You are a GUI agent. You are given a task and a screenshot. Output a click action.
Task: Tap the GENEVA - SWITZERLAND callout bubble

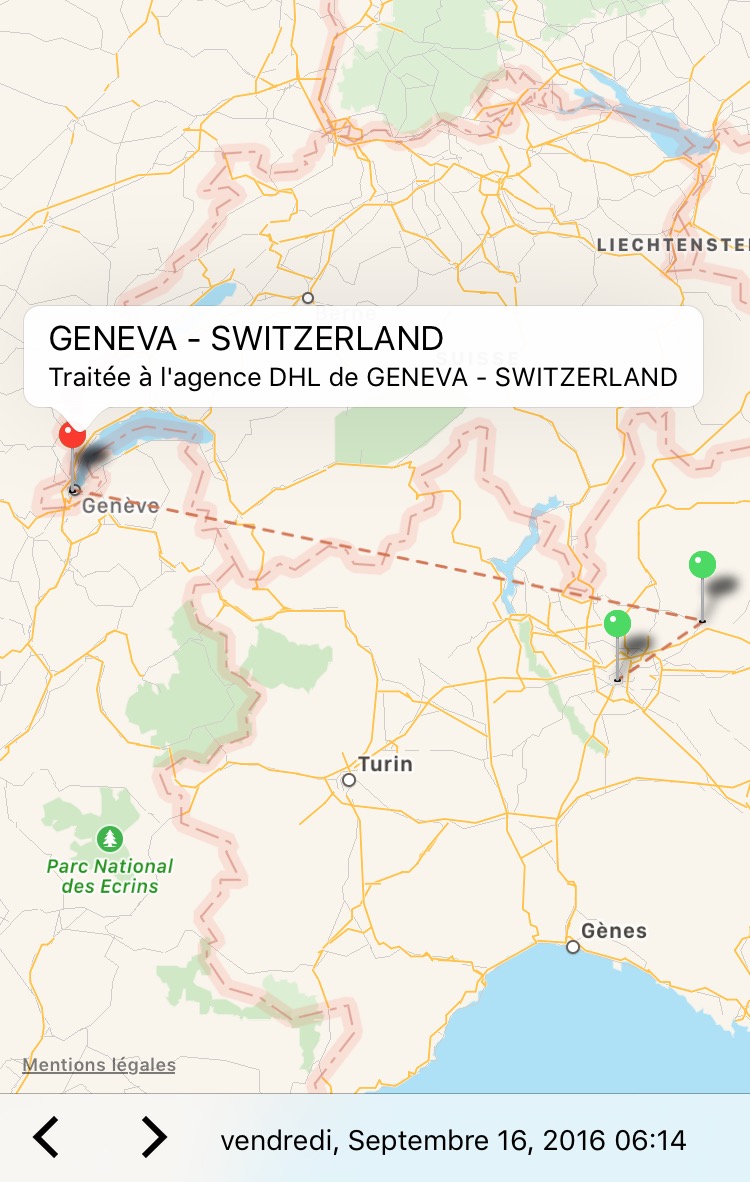(362, 357)
